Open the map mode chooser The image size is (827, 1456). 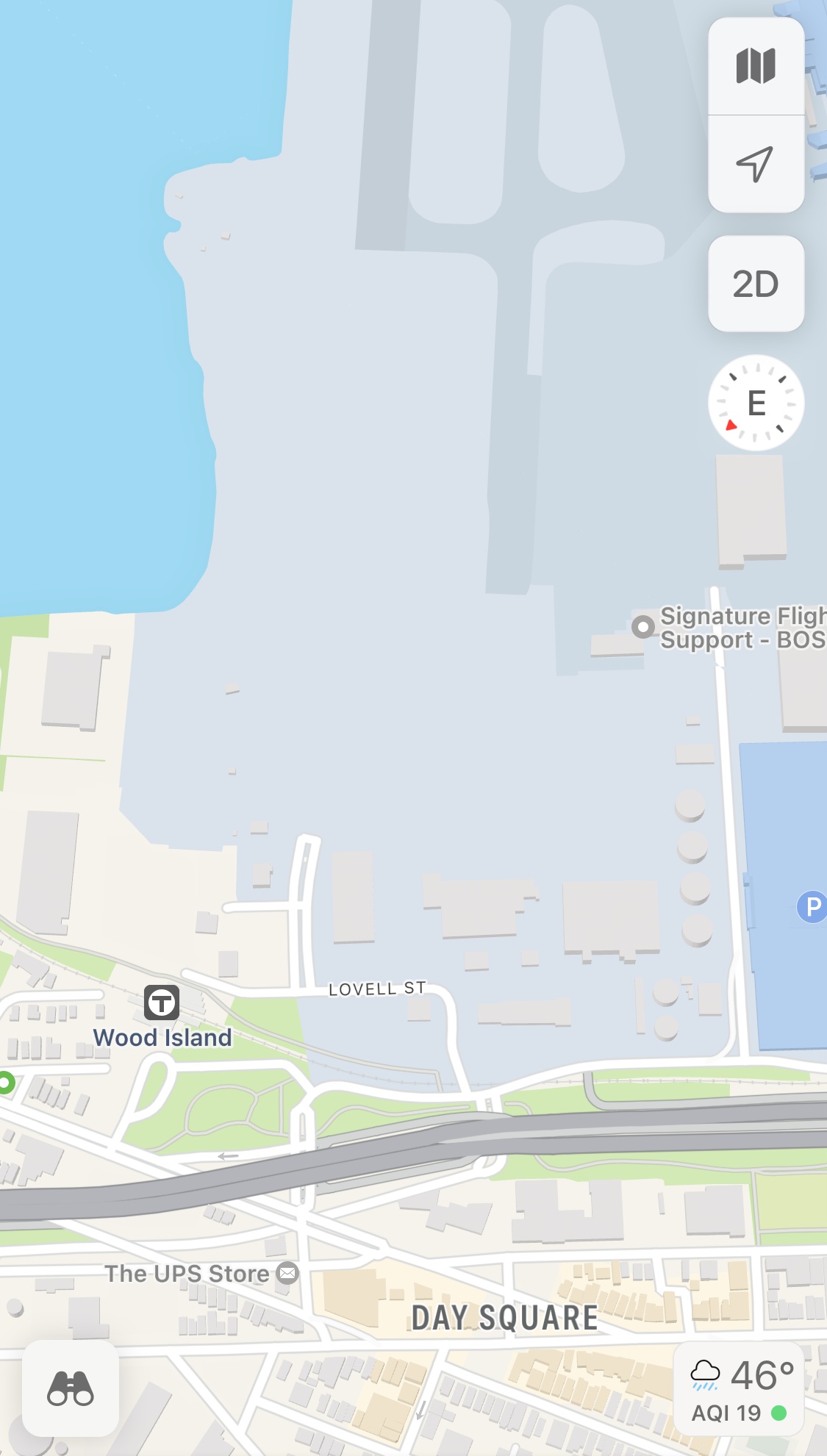coord(756,66)
